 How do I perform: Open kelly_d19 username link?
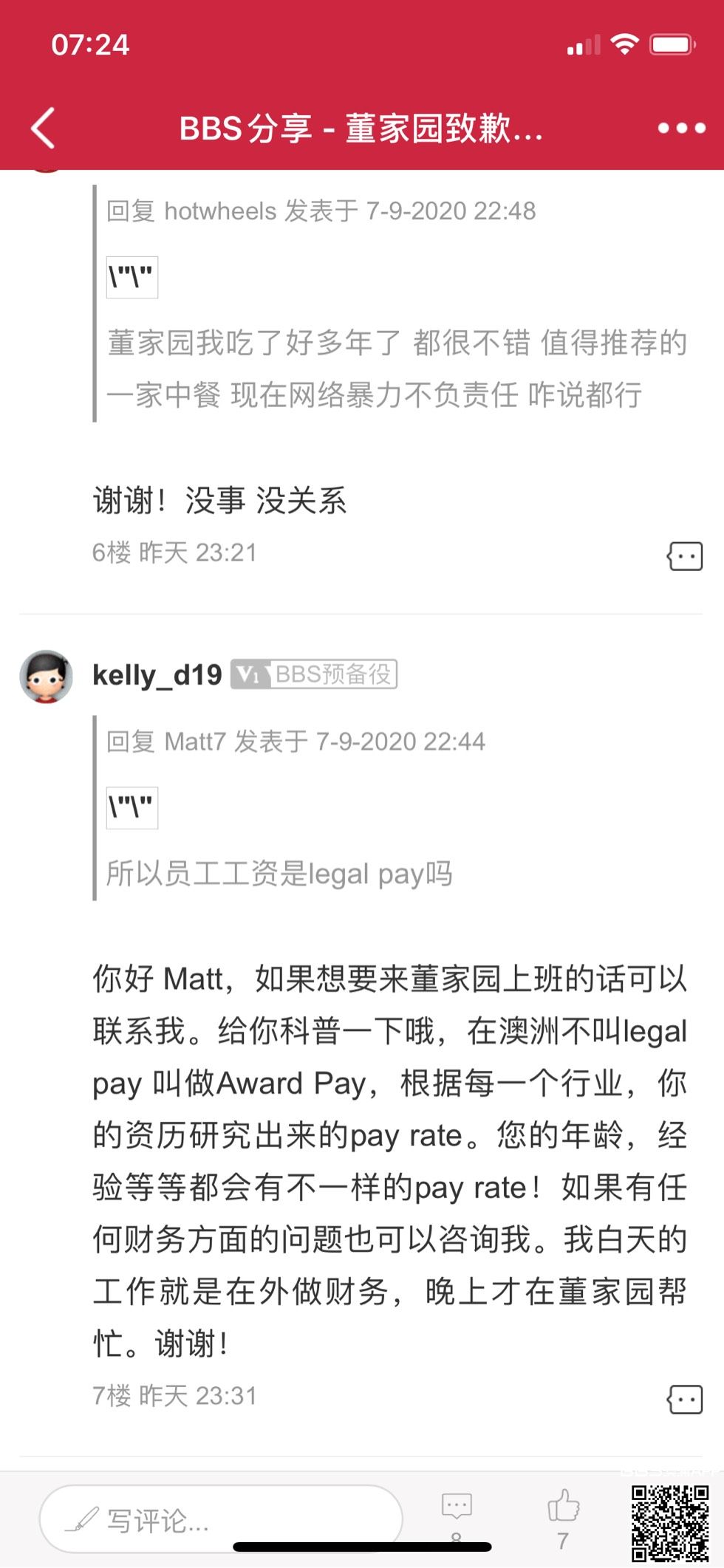click(157, 674)
